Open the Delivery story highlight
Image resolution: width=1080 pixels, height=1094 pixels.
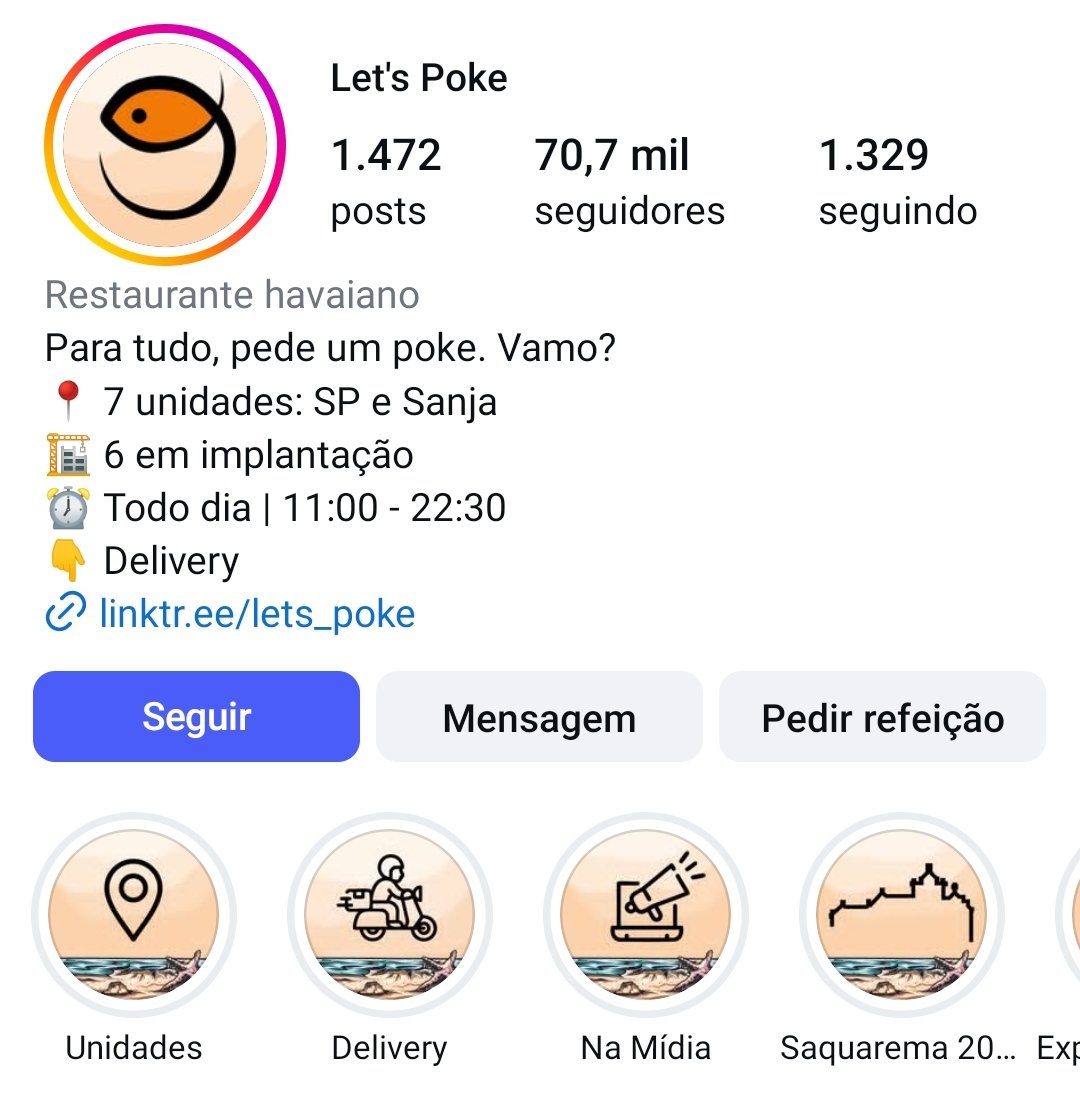pyautogui.click(x=389, y=914)
